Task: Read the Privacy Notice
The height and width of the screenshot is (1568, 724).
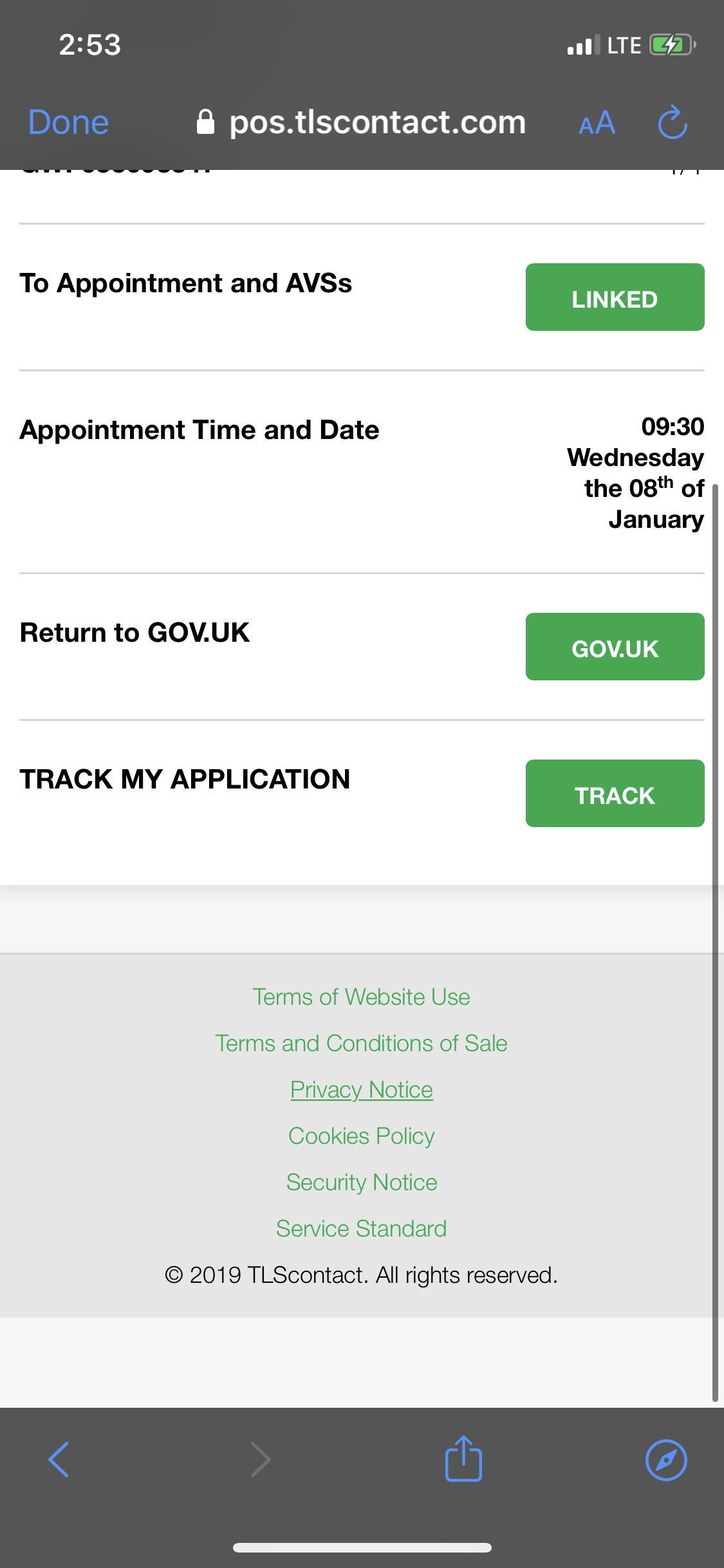Action: [361, 1090]
